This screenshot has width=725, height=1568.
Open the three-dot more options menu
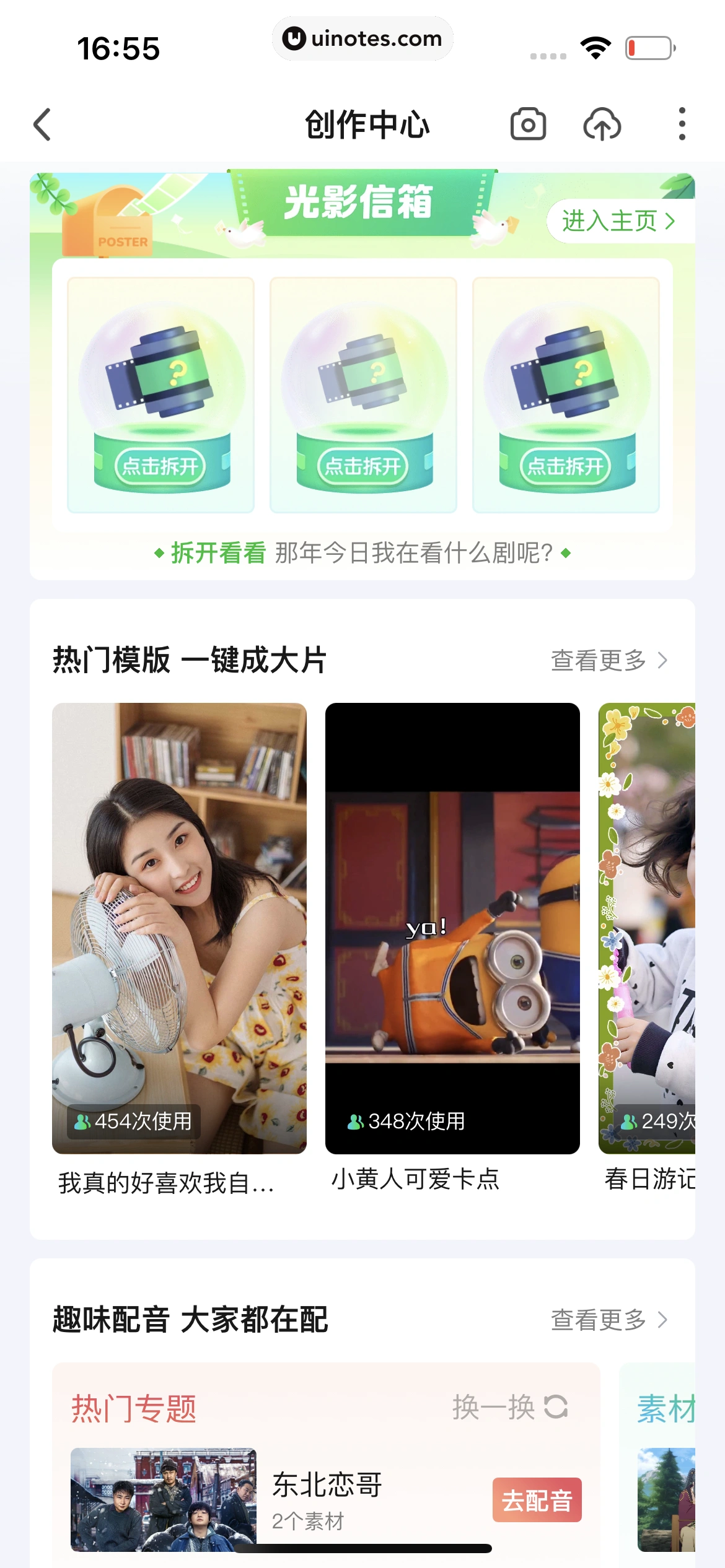click(x=682, y=124)
